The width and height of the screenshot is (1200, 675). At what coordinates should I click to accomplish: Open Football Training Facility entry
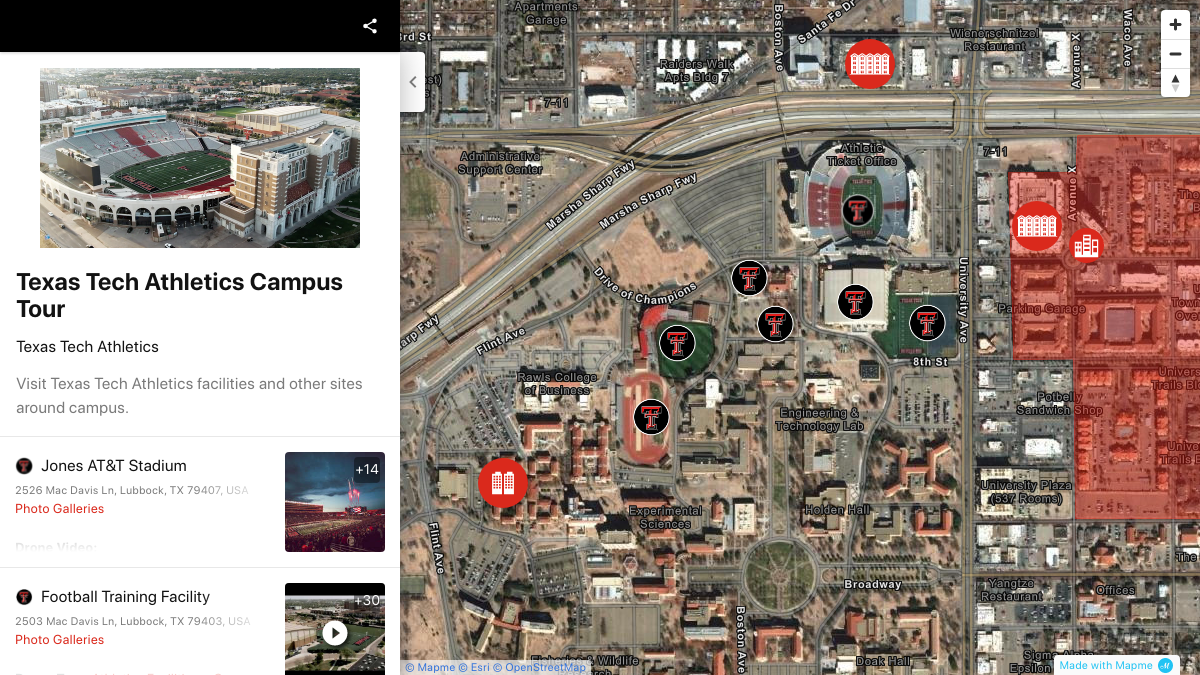point(125,597)
